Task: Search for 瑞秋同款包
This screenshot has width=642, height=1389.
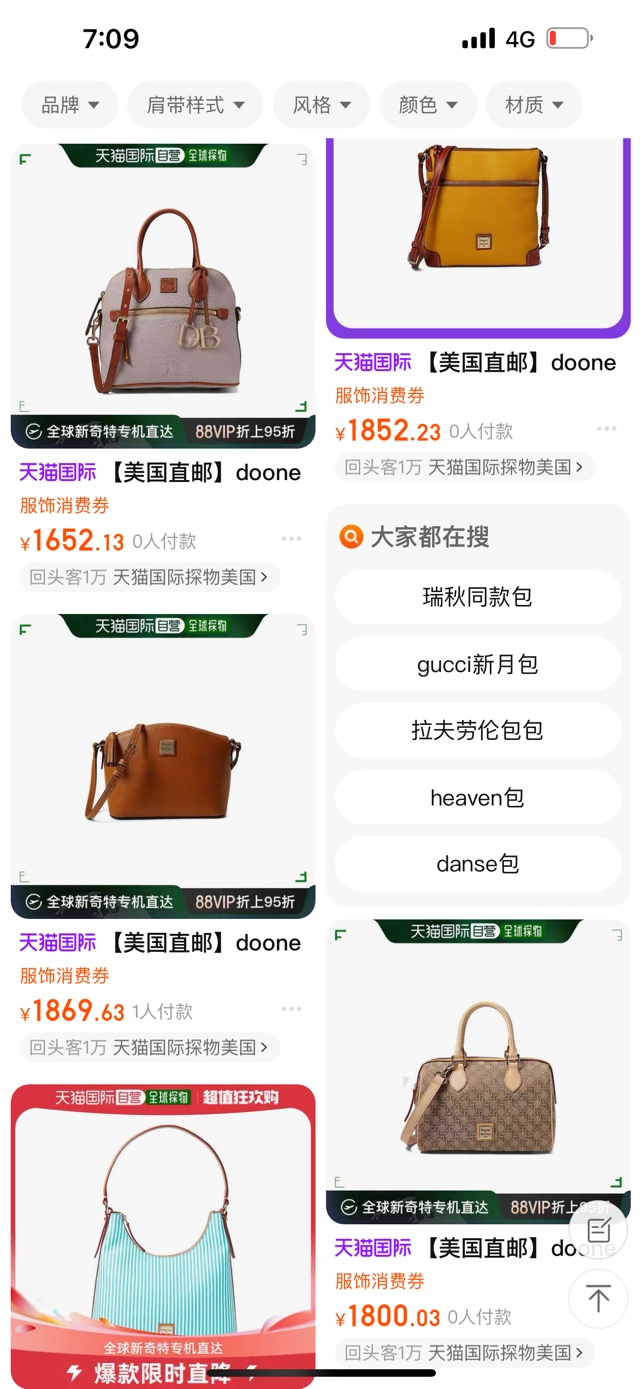Action: pos(478,597)
